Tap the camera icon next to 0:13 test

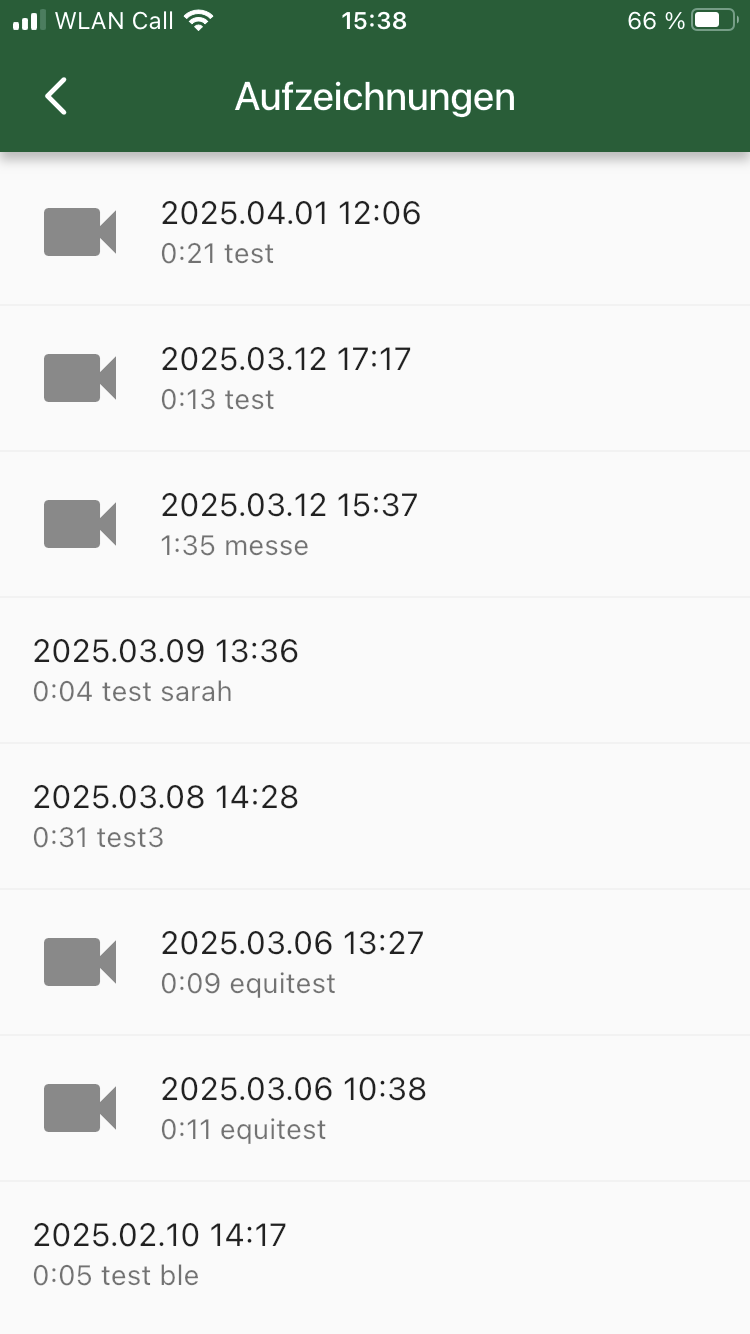(x=80, y=377)
